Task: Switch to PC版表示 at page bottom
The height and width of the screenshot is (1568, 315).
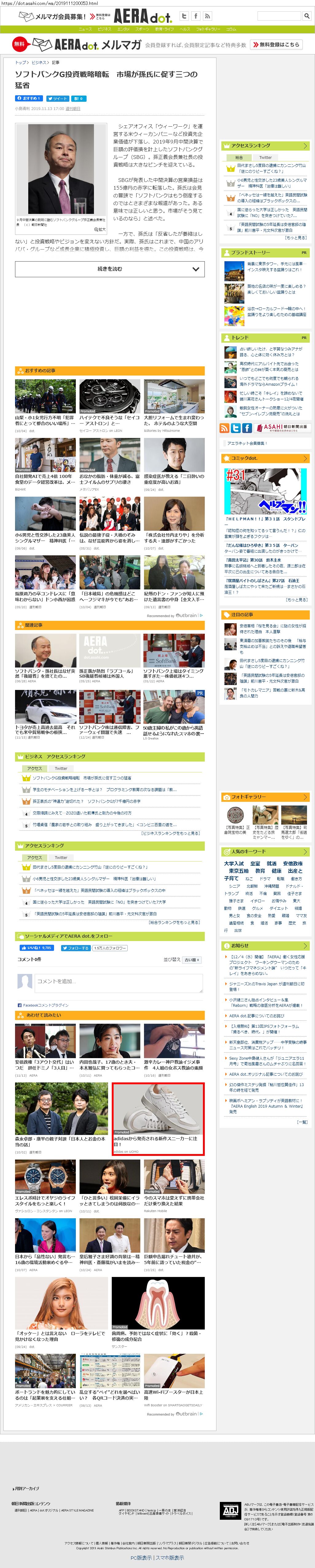Action: 141,1557
